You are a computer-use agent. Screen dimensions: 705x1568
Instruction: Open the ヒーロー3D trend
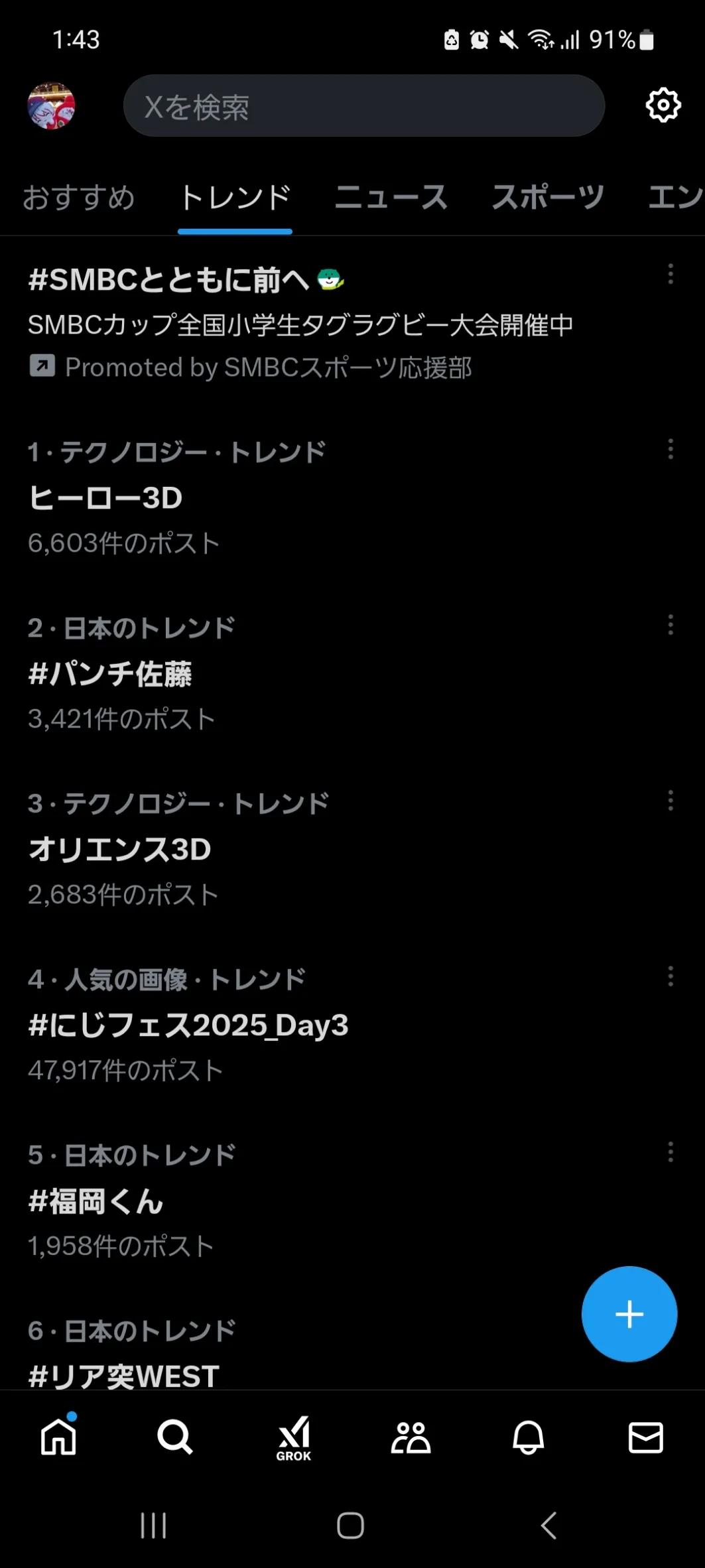coord(106,497)
